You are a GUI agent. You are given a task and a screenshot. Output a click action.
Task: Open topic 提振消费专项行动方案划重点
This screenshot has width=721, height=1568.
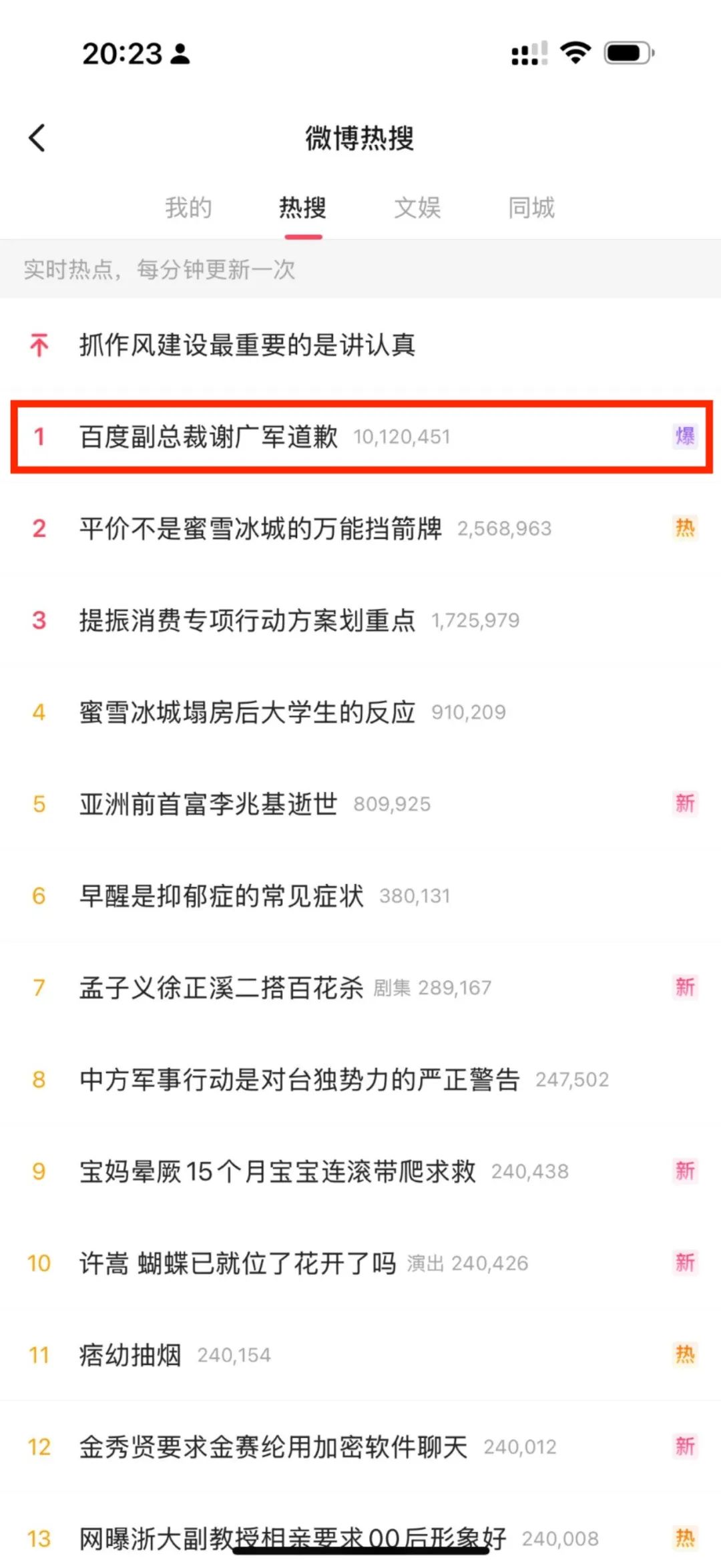click(360, 620)
